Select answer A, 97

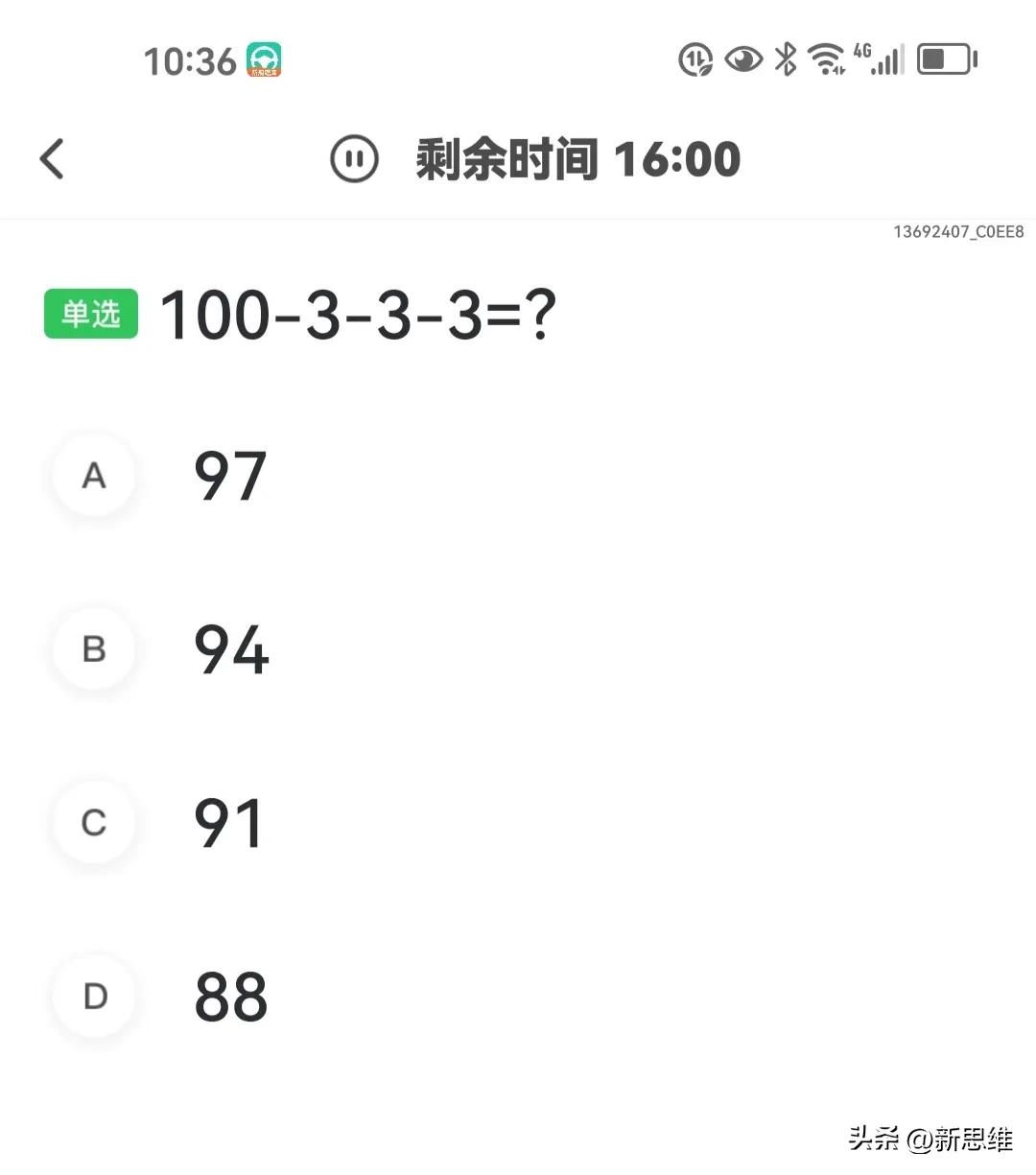pyautogui.click(x=94, y=476)
